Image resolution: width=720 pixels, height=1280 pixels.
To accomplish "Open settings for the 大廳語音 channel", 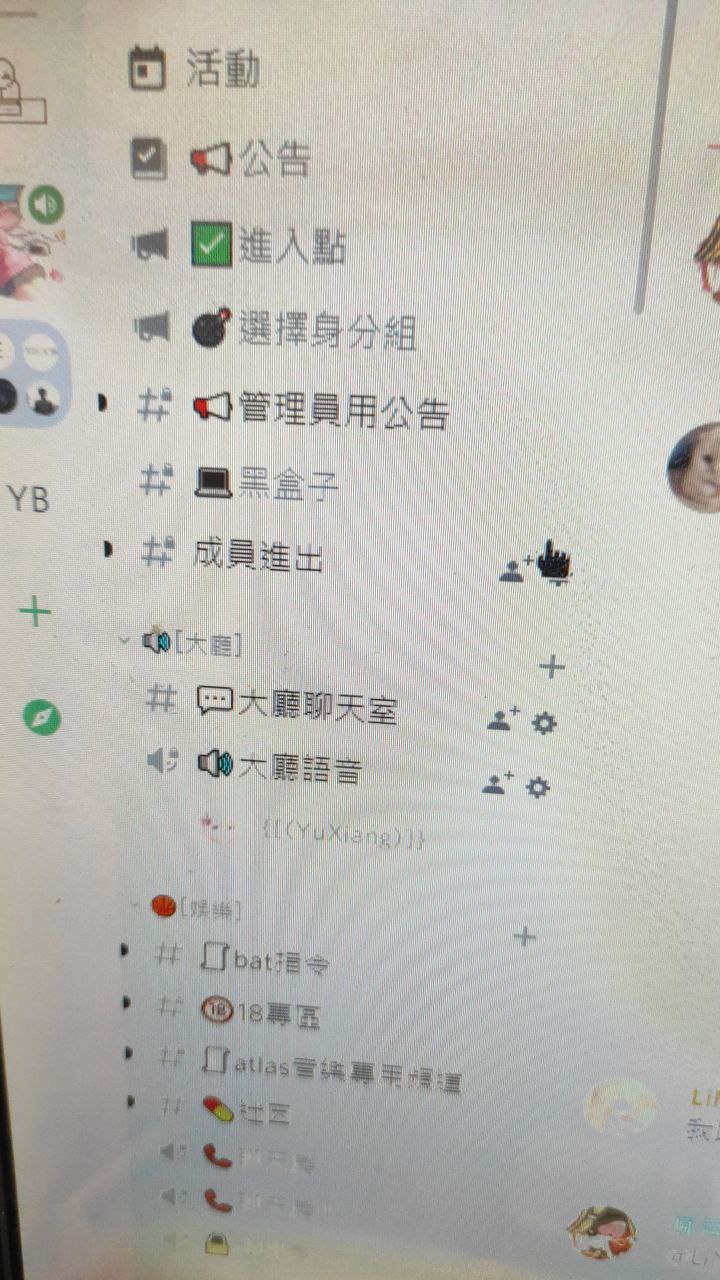I will tap(538, 788).
